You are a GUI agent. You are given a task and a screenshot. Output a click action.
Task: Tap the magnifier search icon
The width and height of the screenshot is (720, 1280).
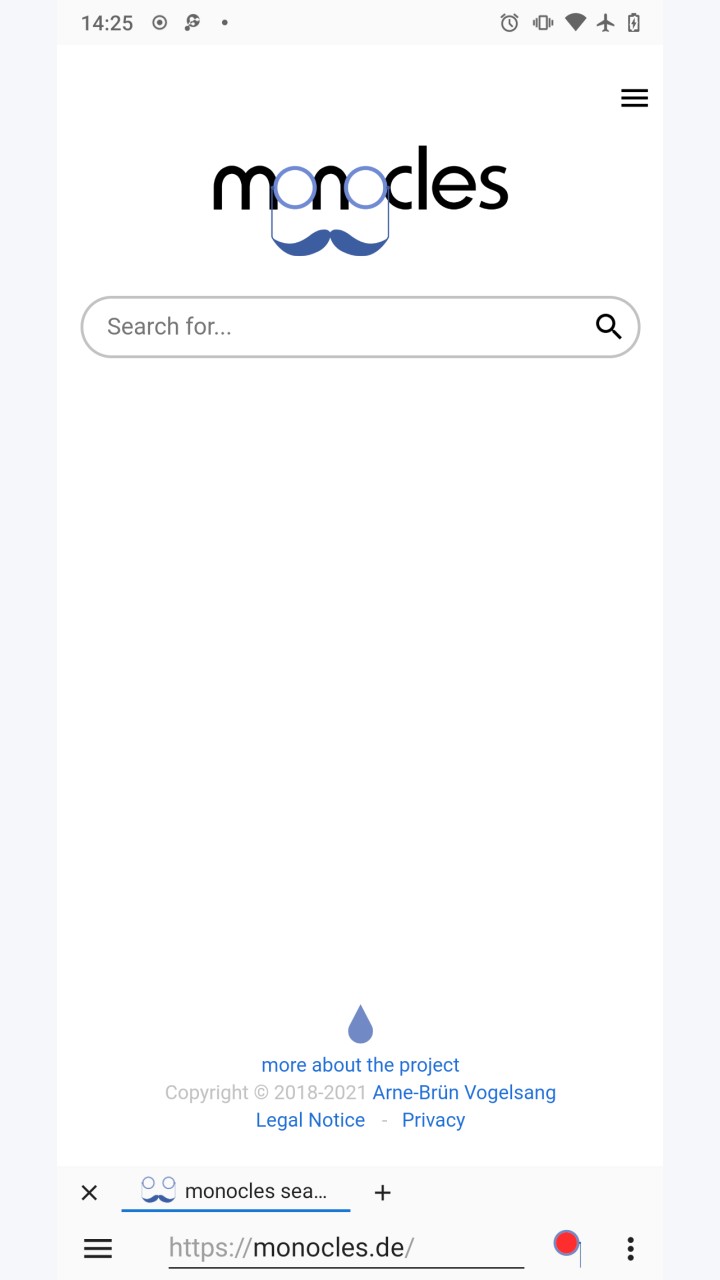tap(608, 326)
